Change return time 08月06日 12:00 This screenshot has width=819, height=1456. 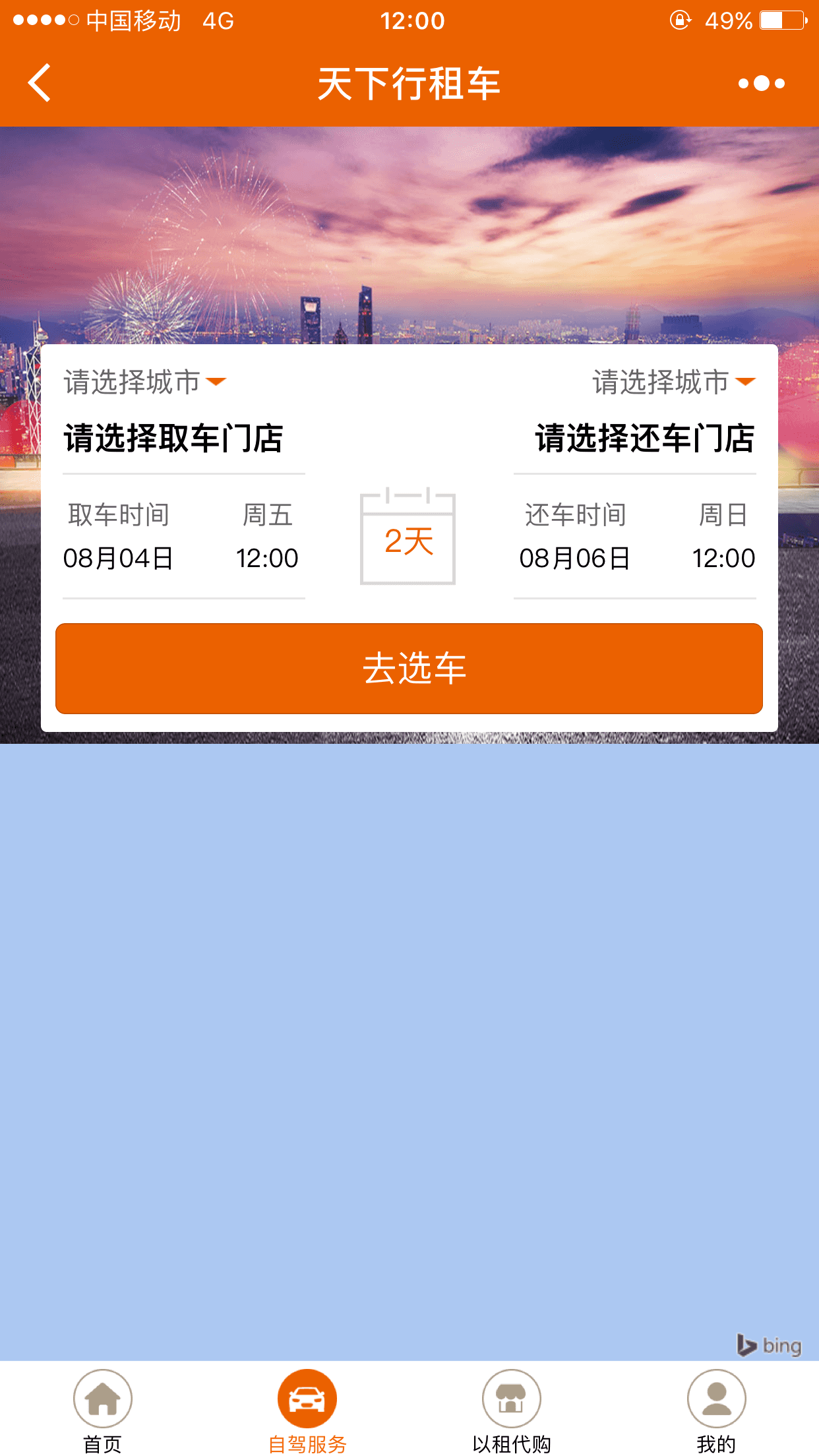[x=636, y=537]
